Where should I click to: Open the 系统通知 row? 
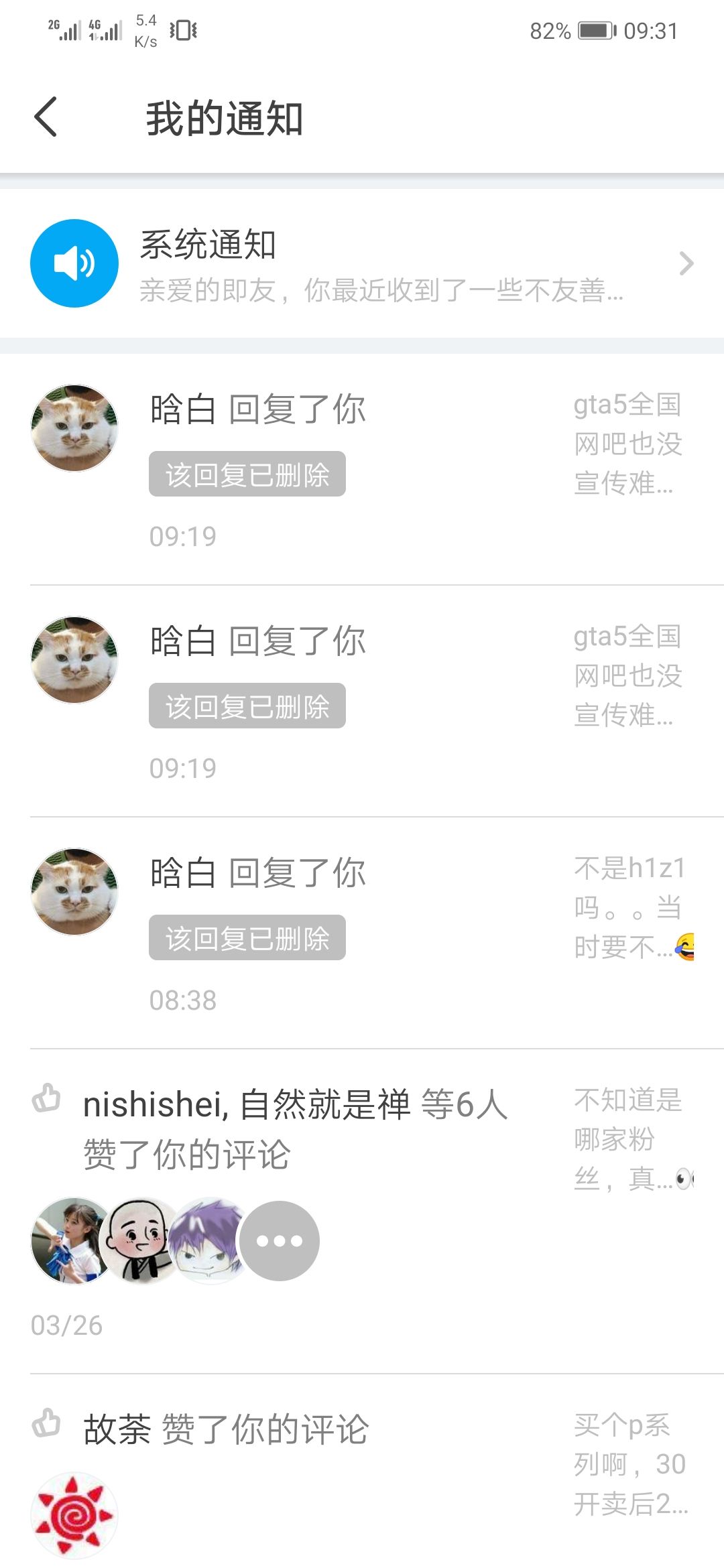(362, 263)
